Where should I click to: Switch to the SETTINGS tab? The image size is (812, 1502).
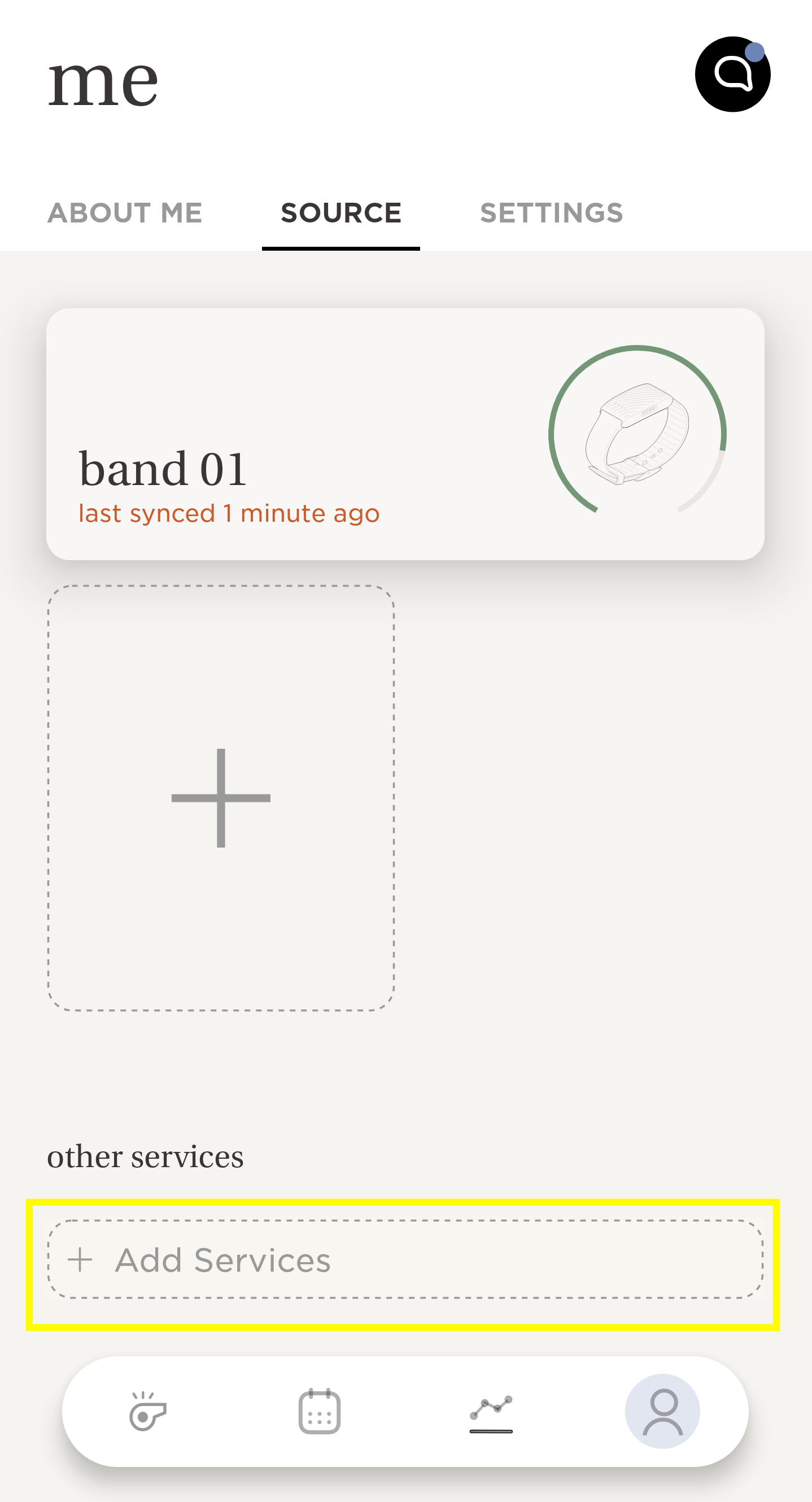[552, 212]
